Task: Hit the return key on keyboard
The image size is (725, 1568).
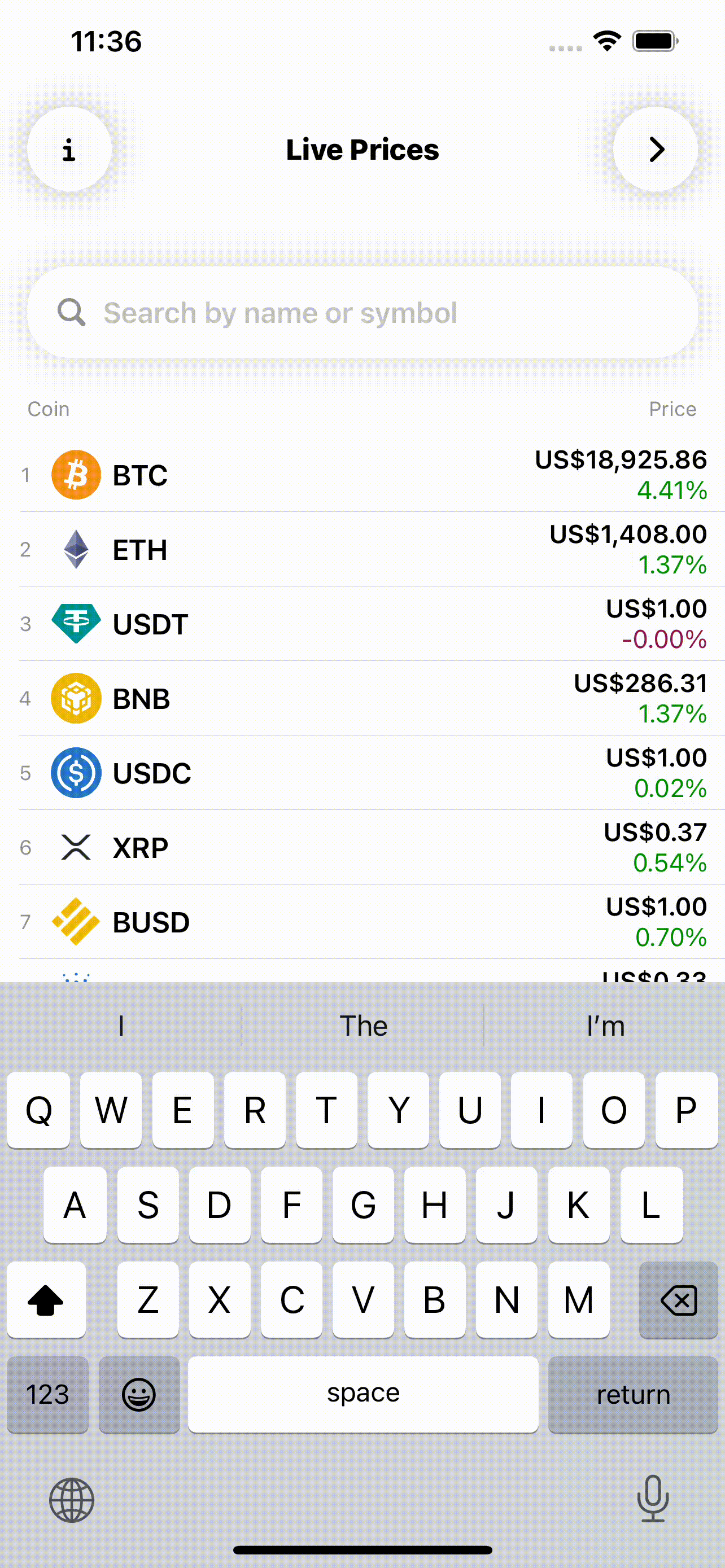Action: click(x=633, y=1395)
